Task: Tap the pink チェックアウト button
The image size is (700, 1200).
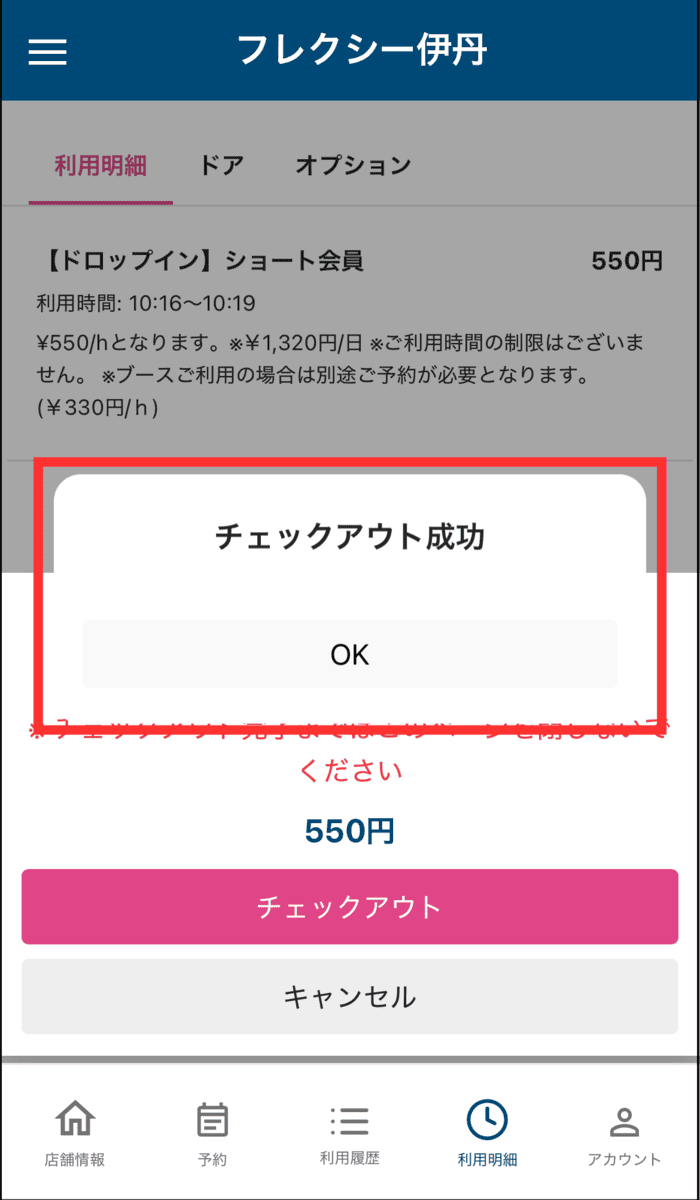Action: [349, 906]
